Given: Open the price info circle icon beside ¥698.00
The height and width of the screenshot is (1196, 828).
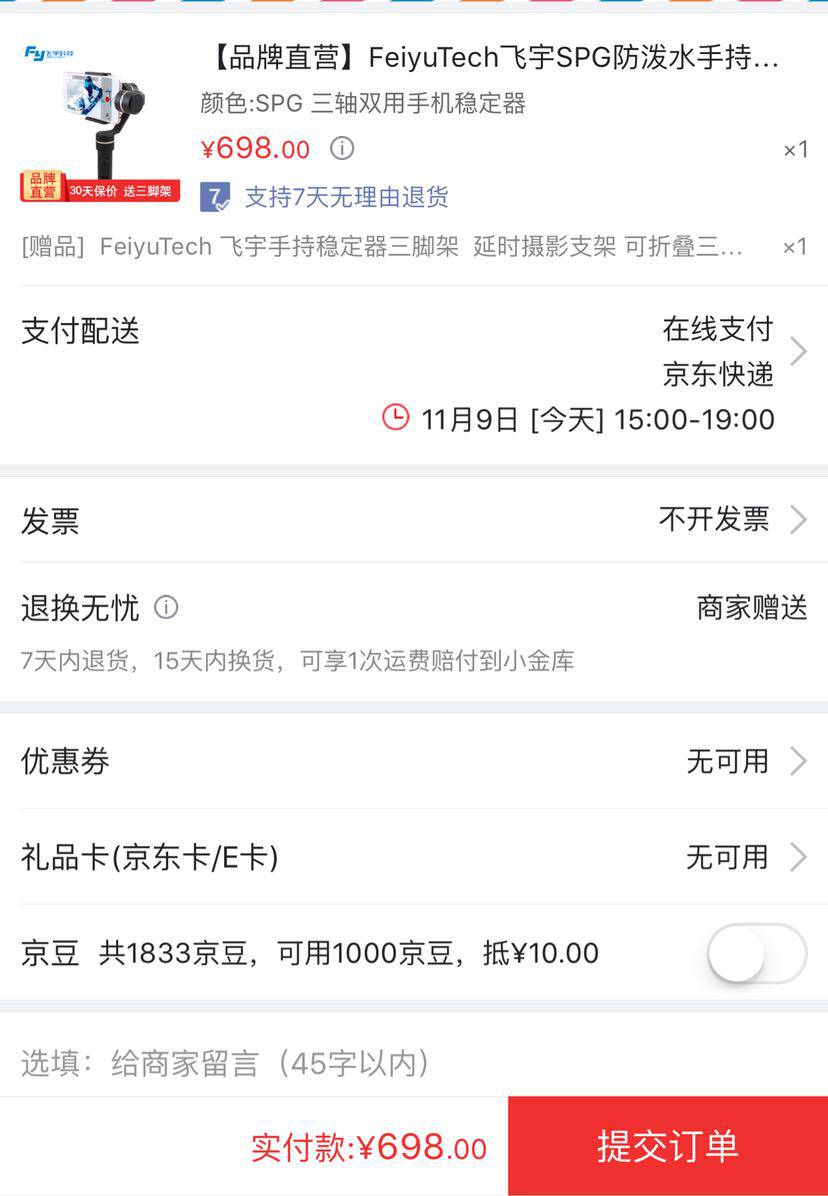Looking at the screenshot, I should [x=338, y=148].
